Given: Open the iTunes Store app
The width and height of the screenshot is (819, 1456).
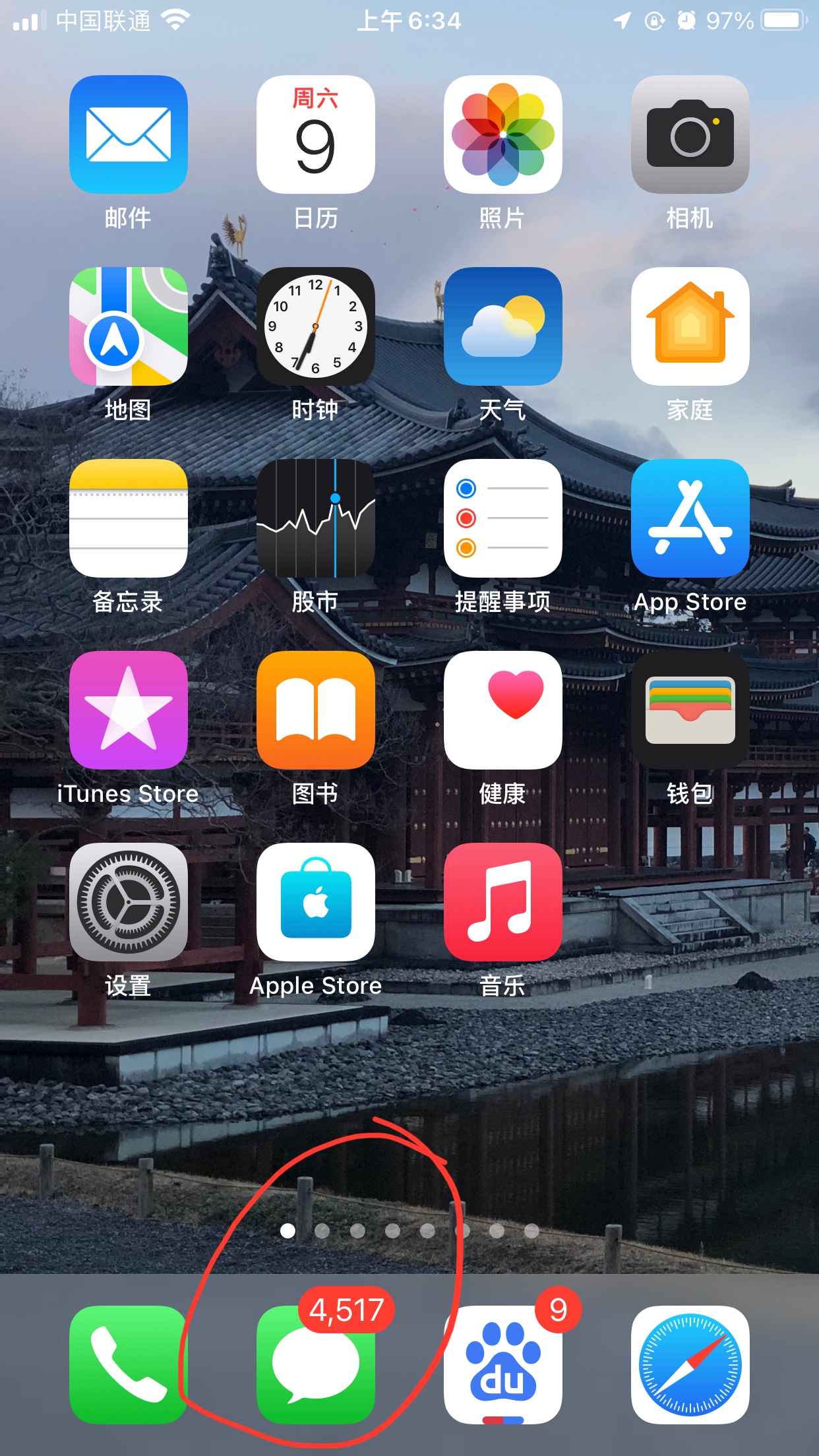Looking at the screenshot, I should (x=129, y=710).
